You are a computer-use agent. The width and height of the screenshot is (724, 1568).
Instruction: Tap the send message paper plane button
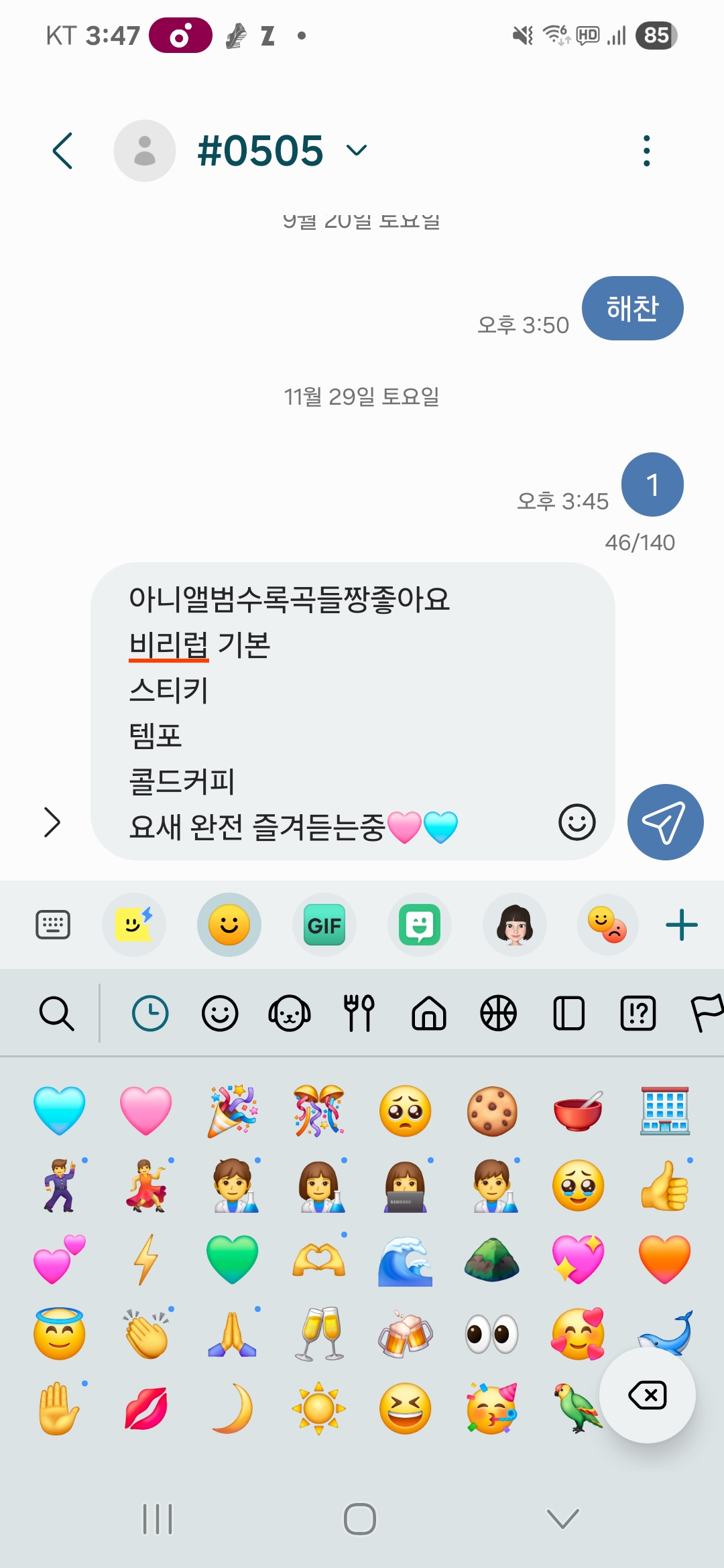(666, 823)
